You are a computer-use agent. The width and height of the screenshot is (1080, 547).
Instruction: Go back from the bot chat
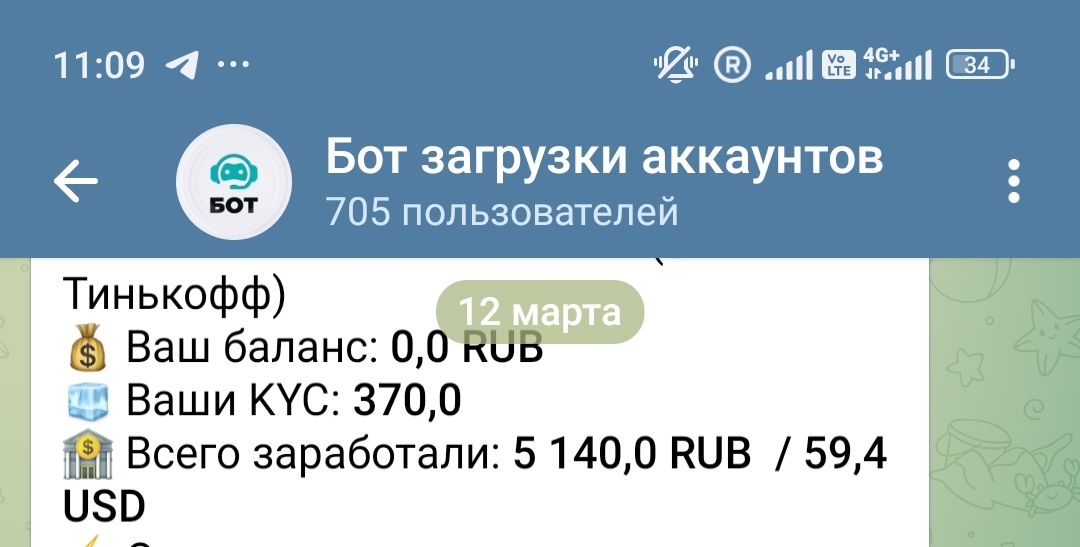click(x=75, y=182)
